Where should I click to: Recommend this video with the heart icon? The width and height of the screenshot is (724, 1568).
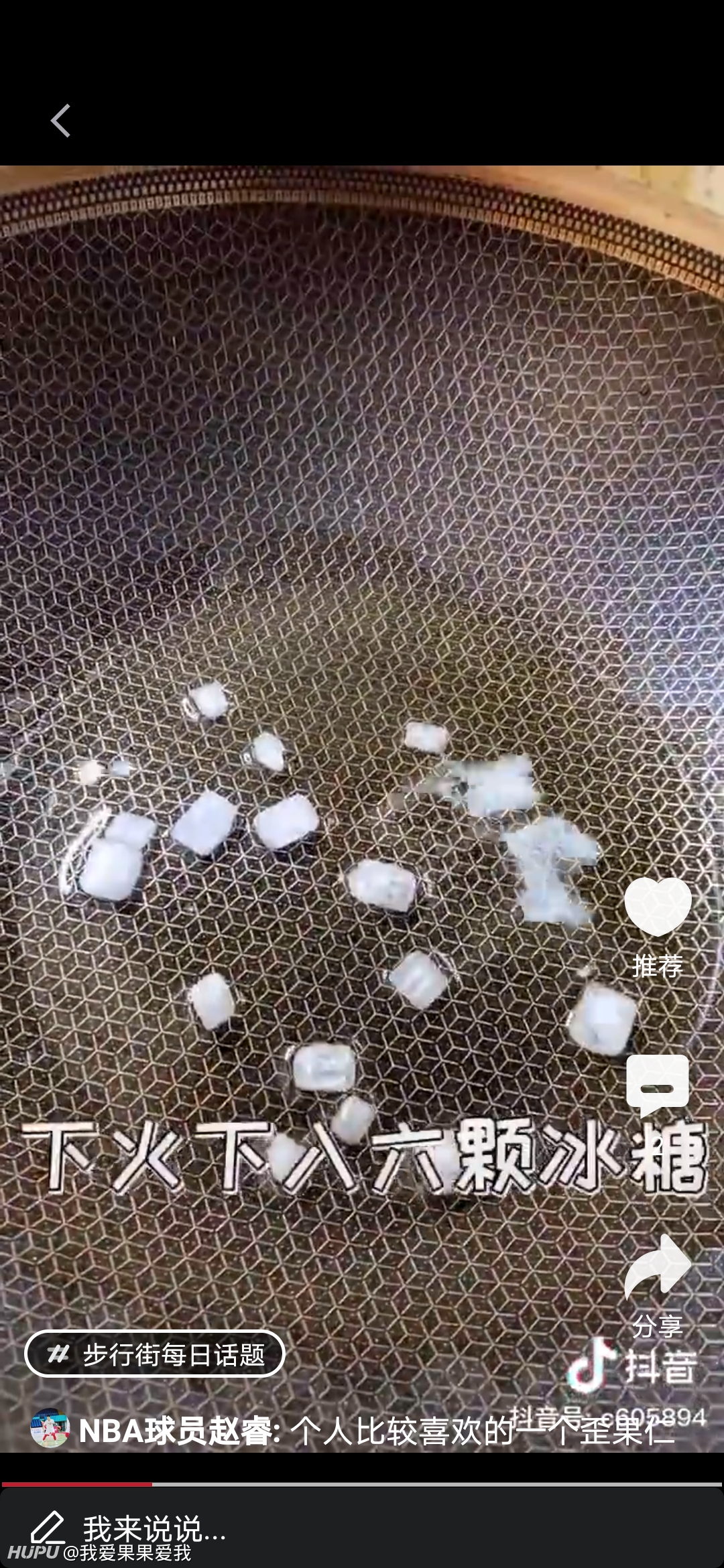click(658, 907)
